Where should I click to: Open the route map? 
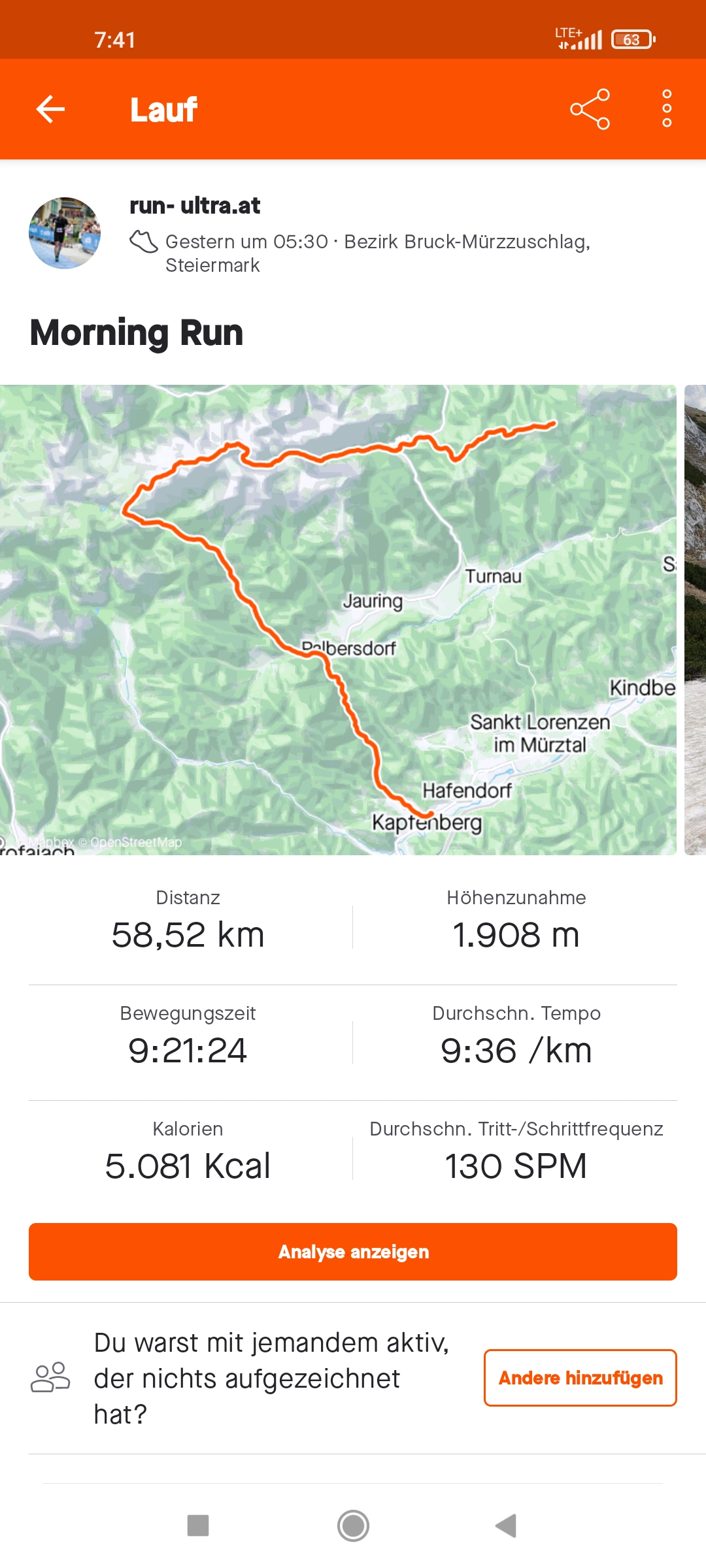point(338,619)
